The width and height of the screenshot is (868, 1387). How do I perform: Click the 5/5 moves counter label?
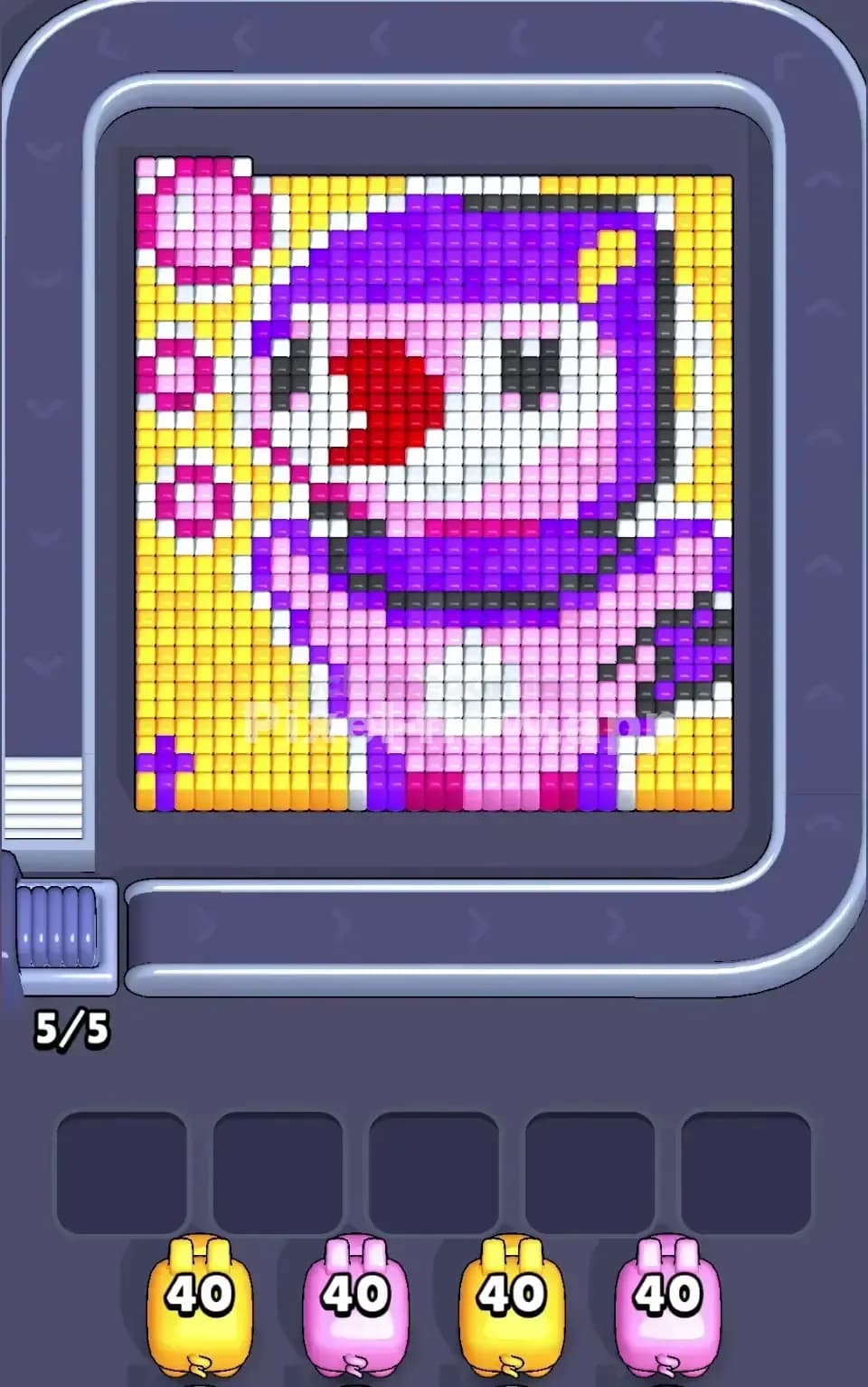click(72, 1026)
